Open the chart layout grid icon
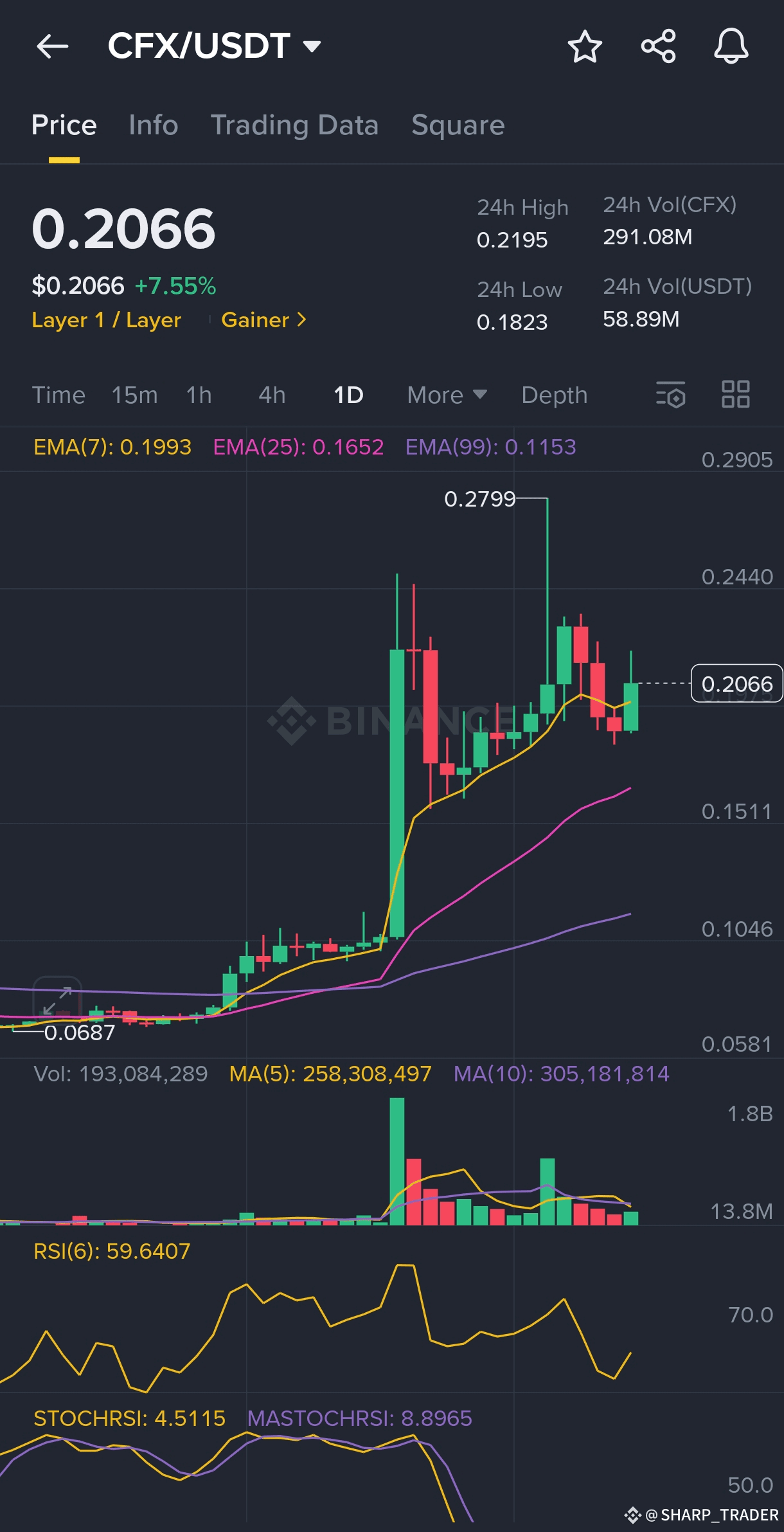The width and height of the screenshot is (784, 1532). (735, 394)
